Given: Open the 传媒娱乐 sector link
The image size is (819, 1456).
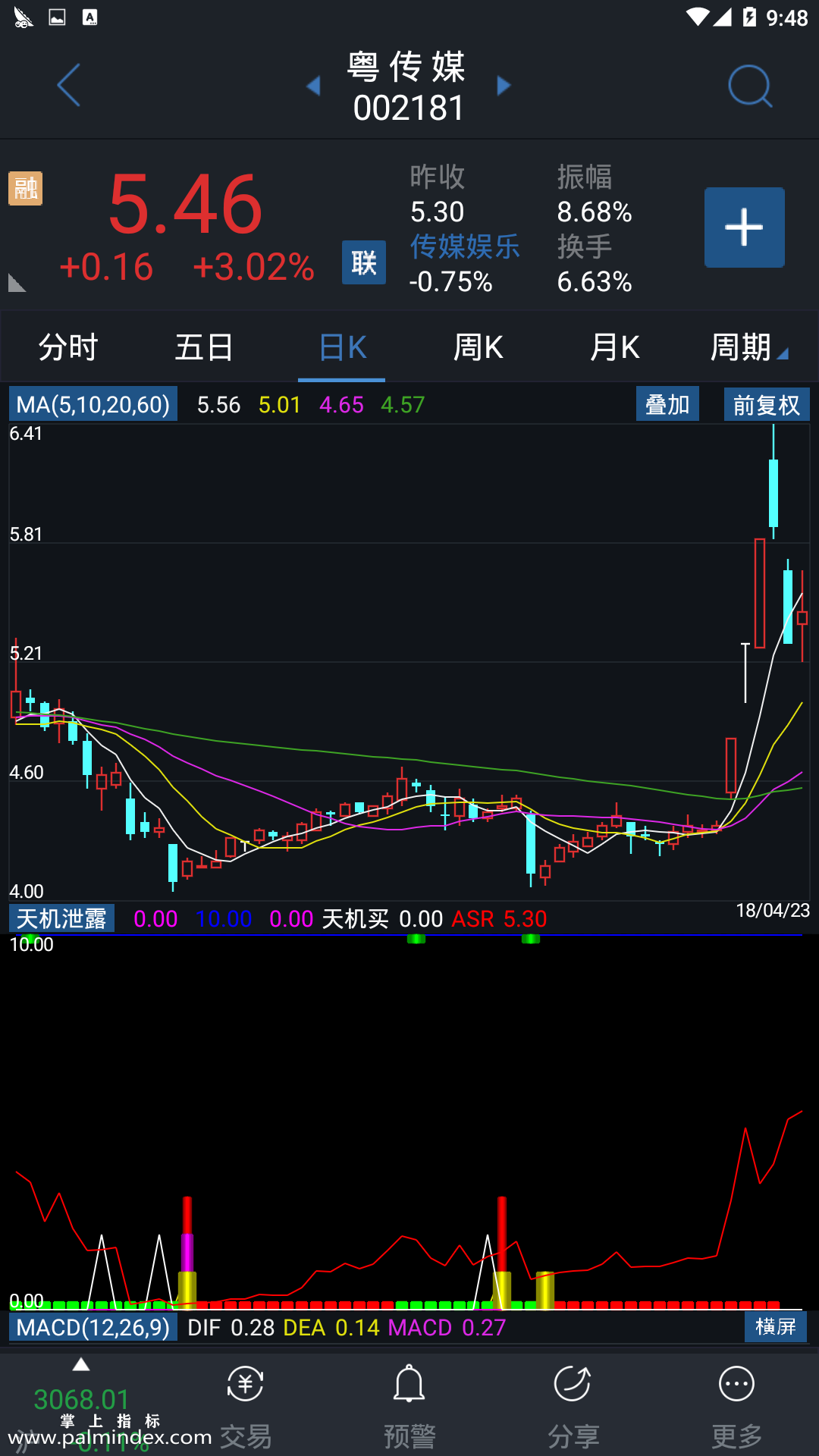Looking at the screenshot, I should tap(464, 246).
